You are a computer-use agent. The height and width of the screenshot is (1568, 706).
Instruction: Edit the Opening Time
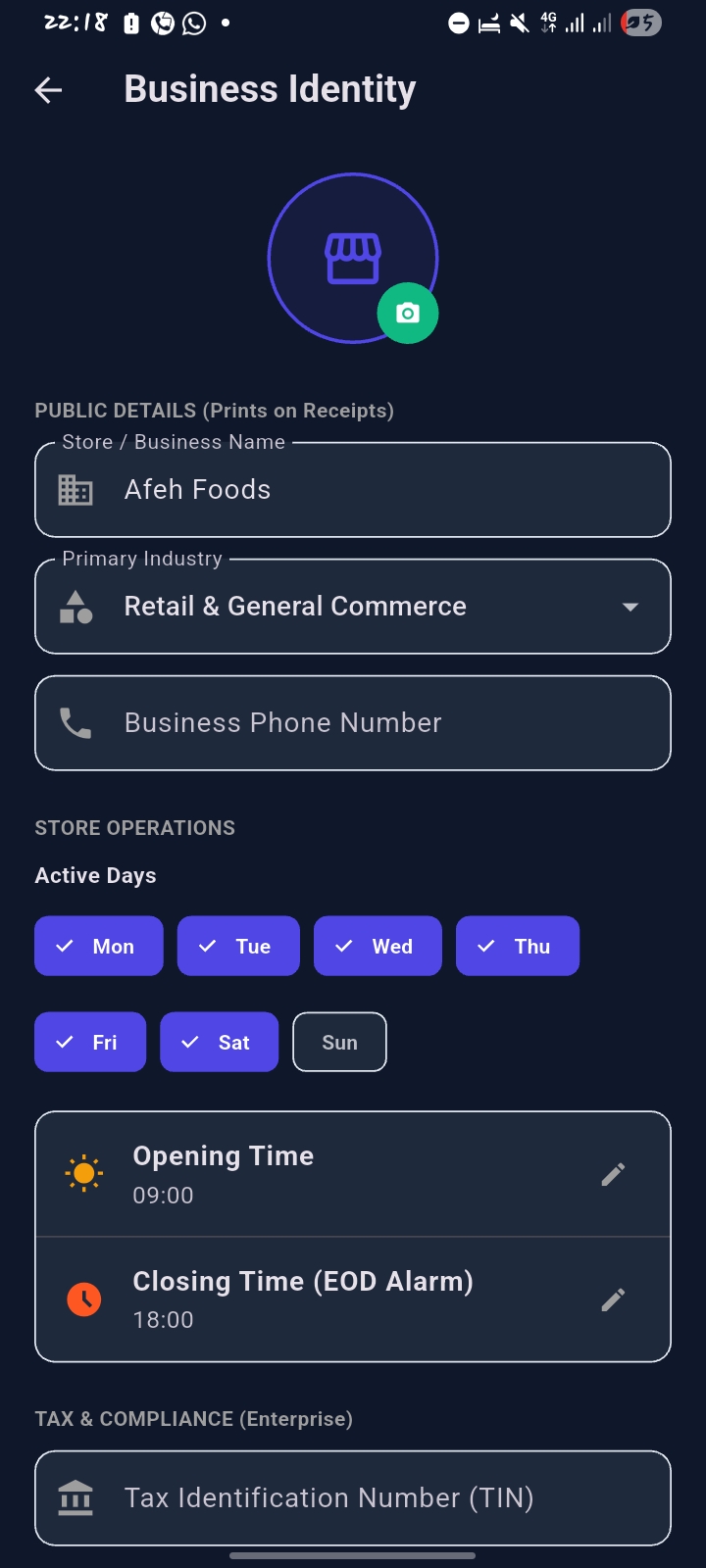click(x=353, y=1174)
